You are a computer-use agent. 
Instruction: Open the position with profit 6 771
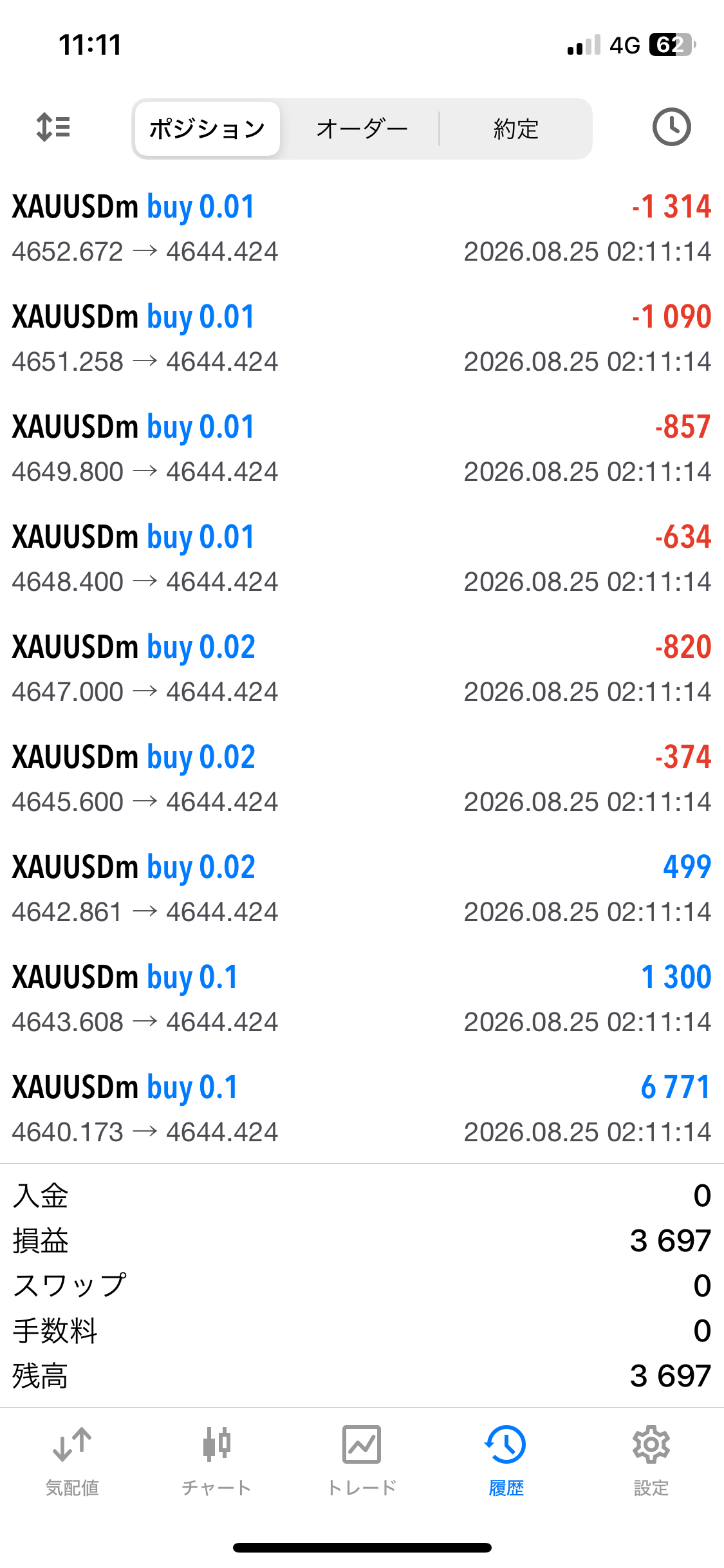click(362, 1109)
